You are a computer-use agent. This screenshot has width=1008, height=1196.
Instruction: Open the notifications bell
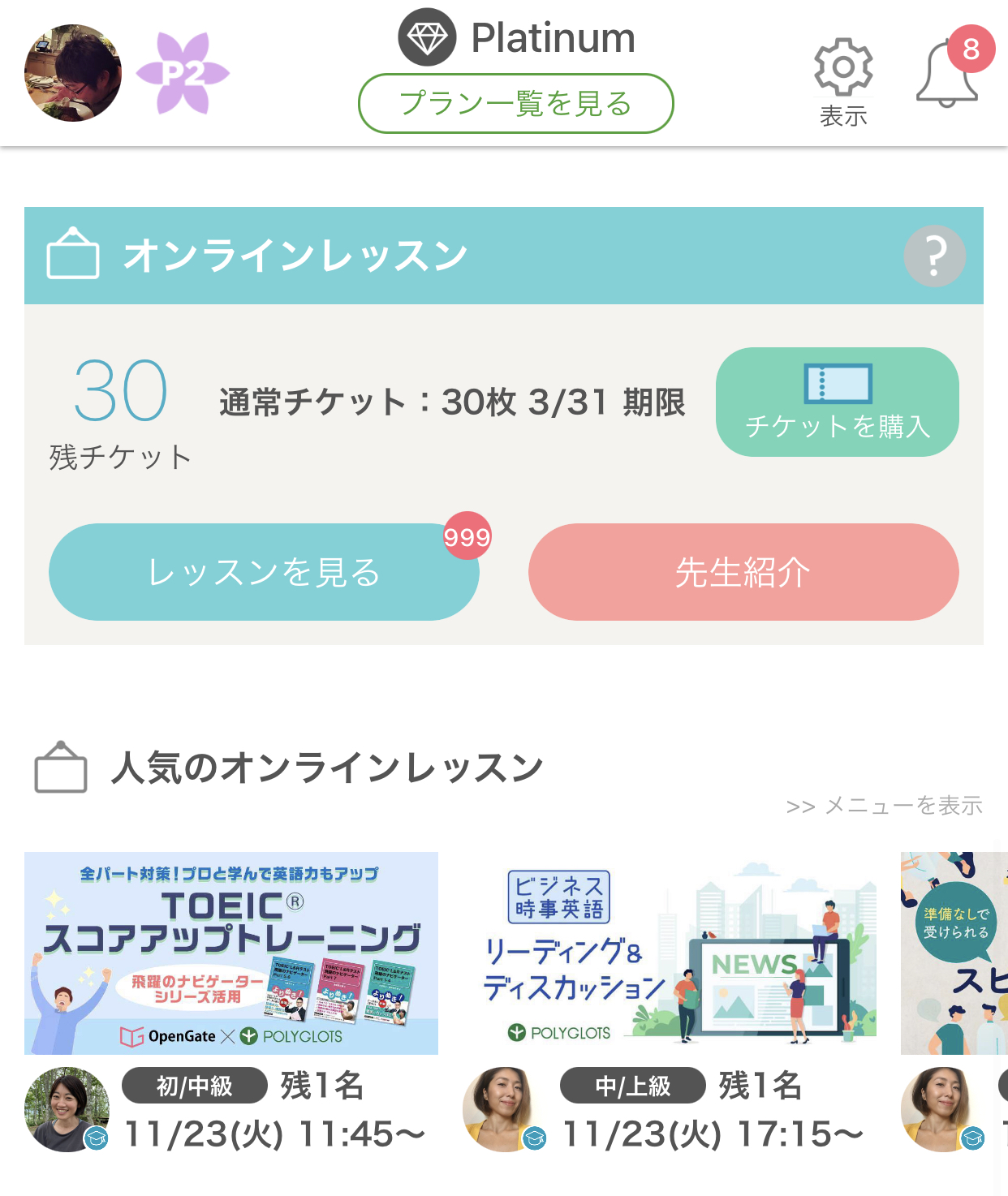point(948,75)
